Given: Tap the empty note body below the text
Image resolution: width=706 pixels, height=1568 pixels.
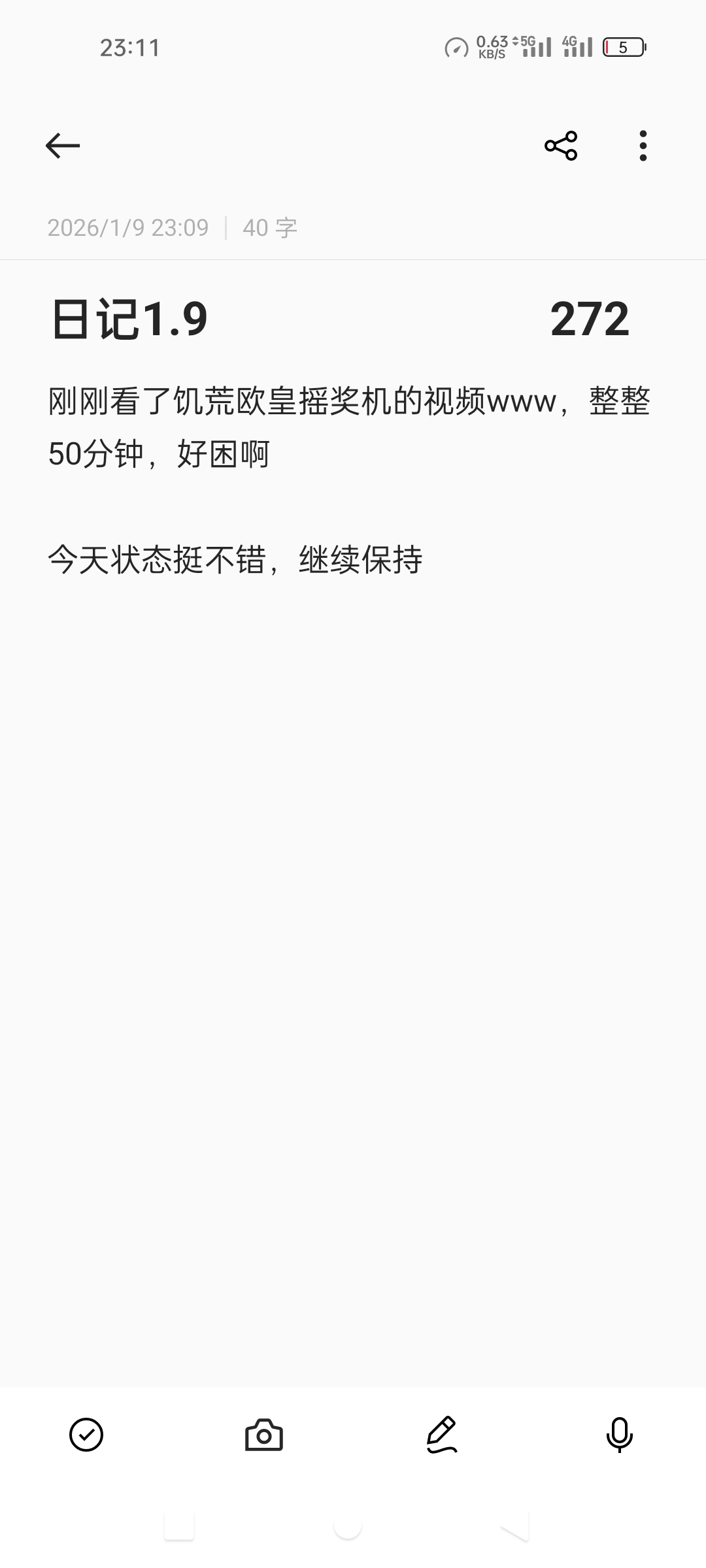Looking at the screenshot, I should [x=353, y=915].
